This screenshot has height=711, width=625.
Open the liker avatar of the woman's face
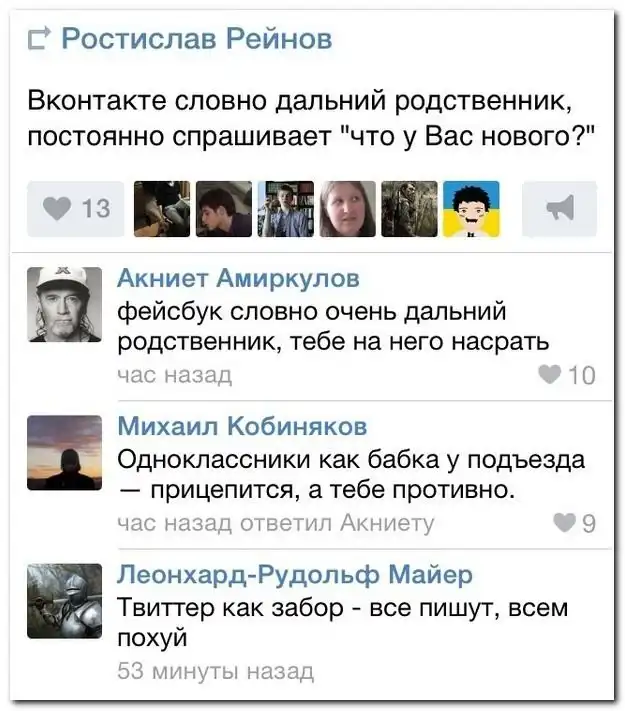[347, 208]
